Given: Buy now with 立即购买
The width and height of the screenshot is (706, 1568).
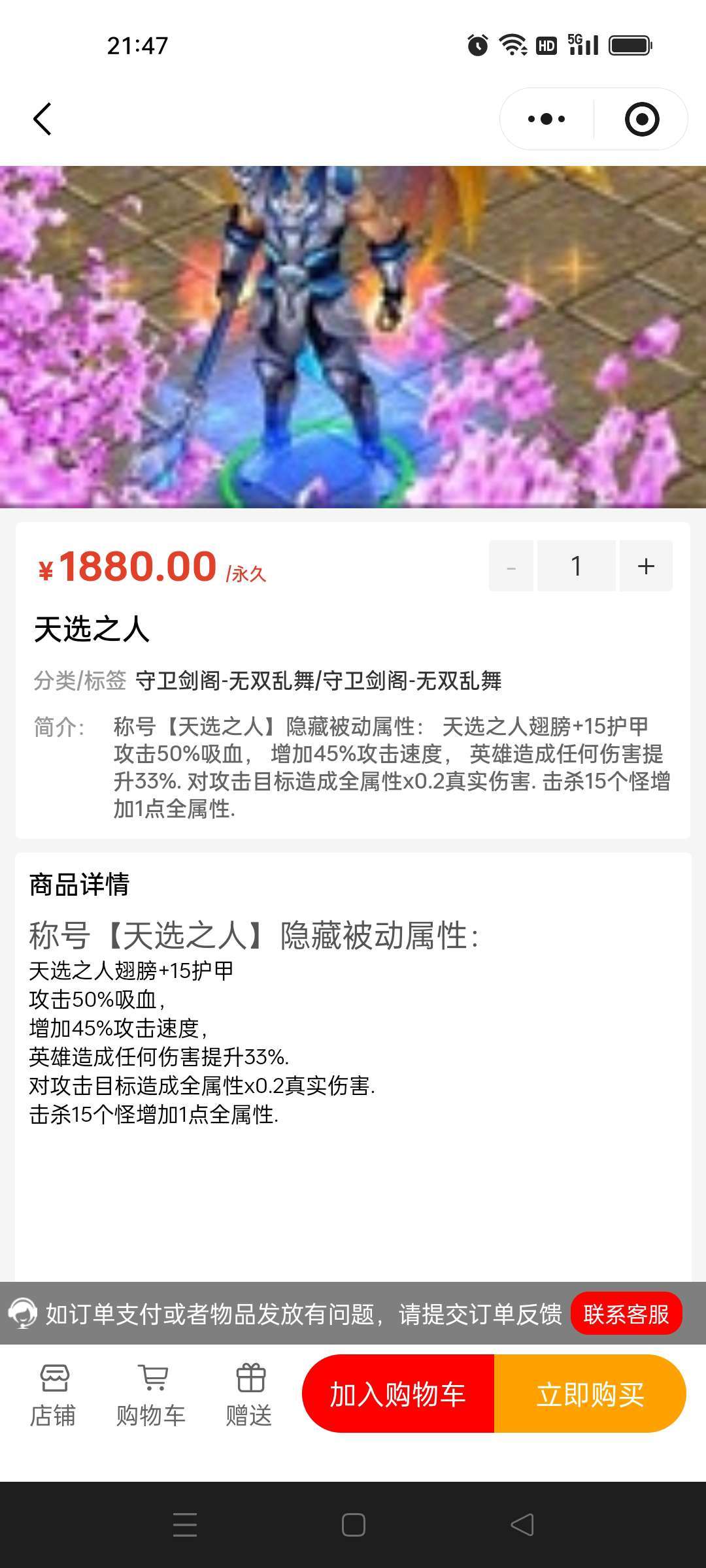Looking at the screenshot, I should (x=590, y=1394).
